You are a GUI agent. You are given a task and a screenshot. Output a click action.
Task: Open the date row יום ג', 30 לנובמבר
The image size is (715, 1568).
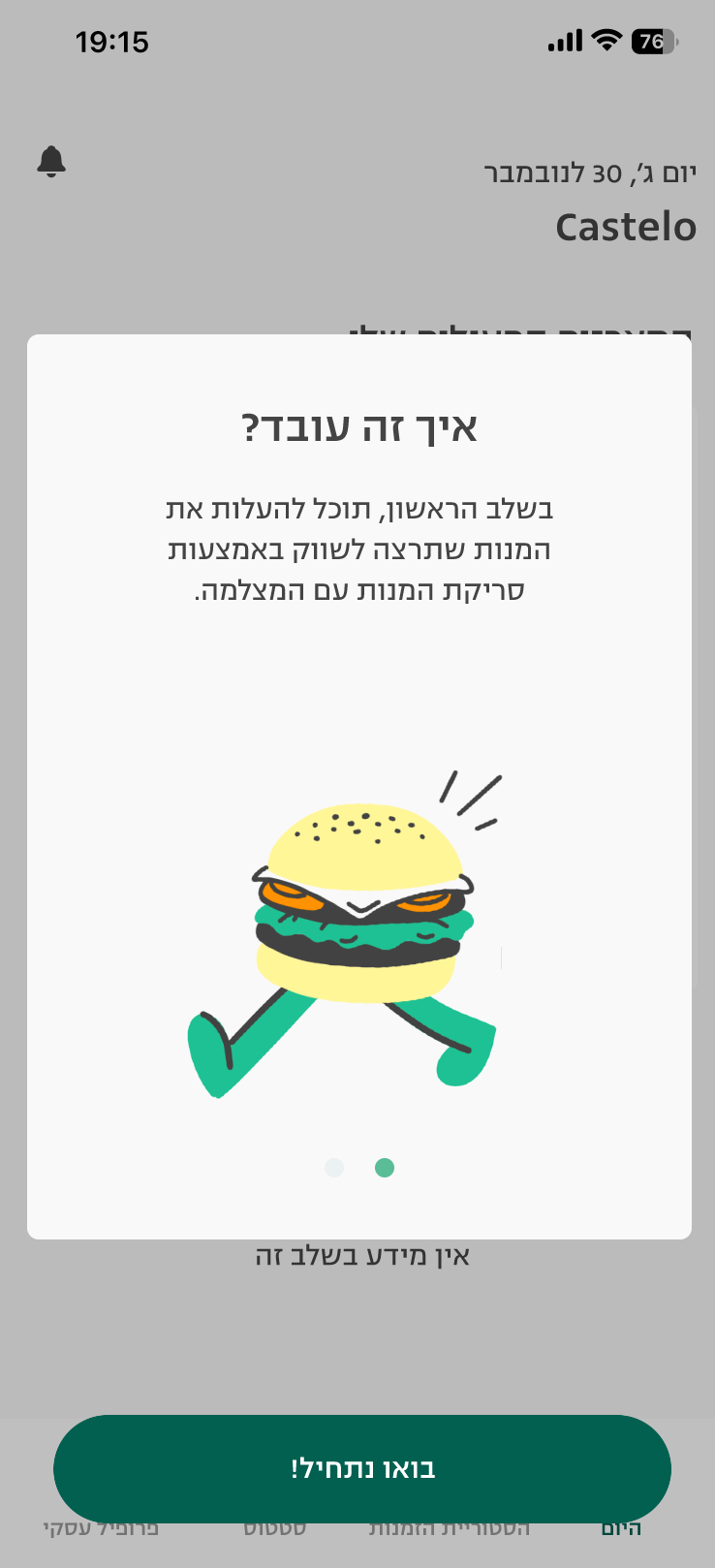[589, 169]
